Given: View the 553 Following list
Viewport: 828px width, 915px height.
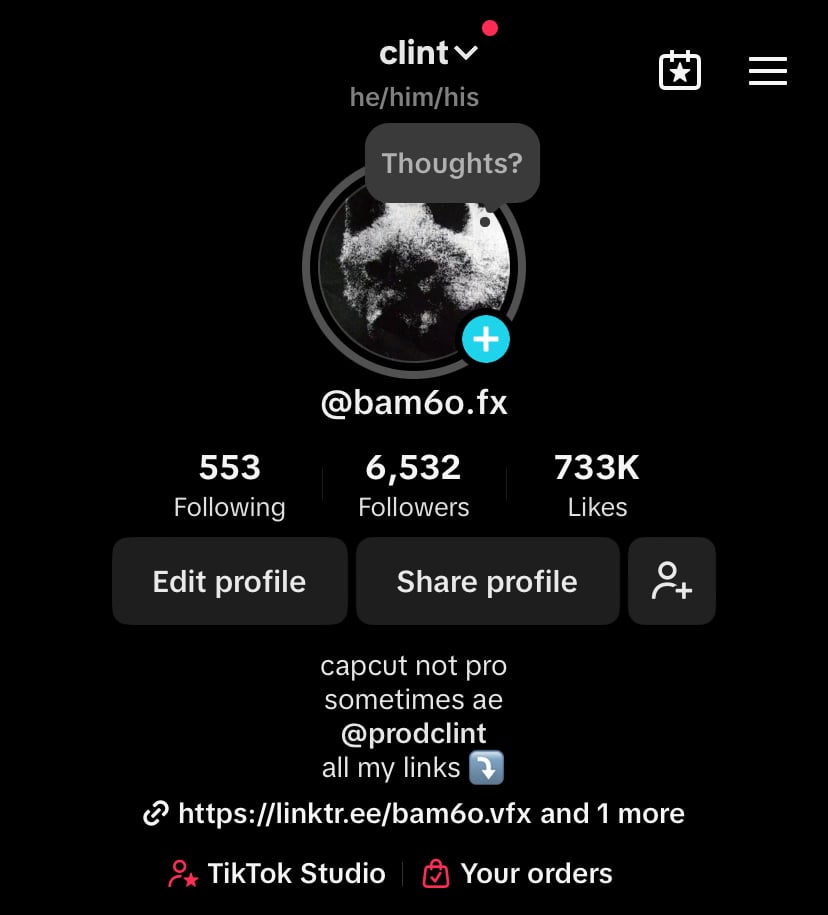Looking at the screenshot, I should point(230,486).
